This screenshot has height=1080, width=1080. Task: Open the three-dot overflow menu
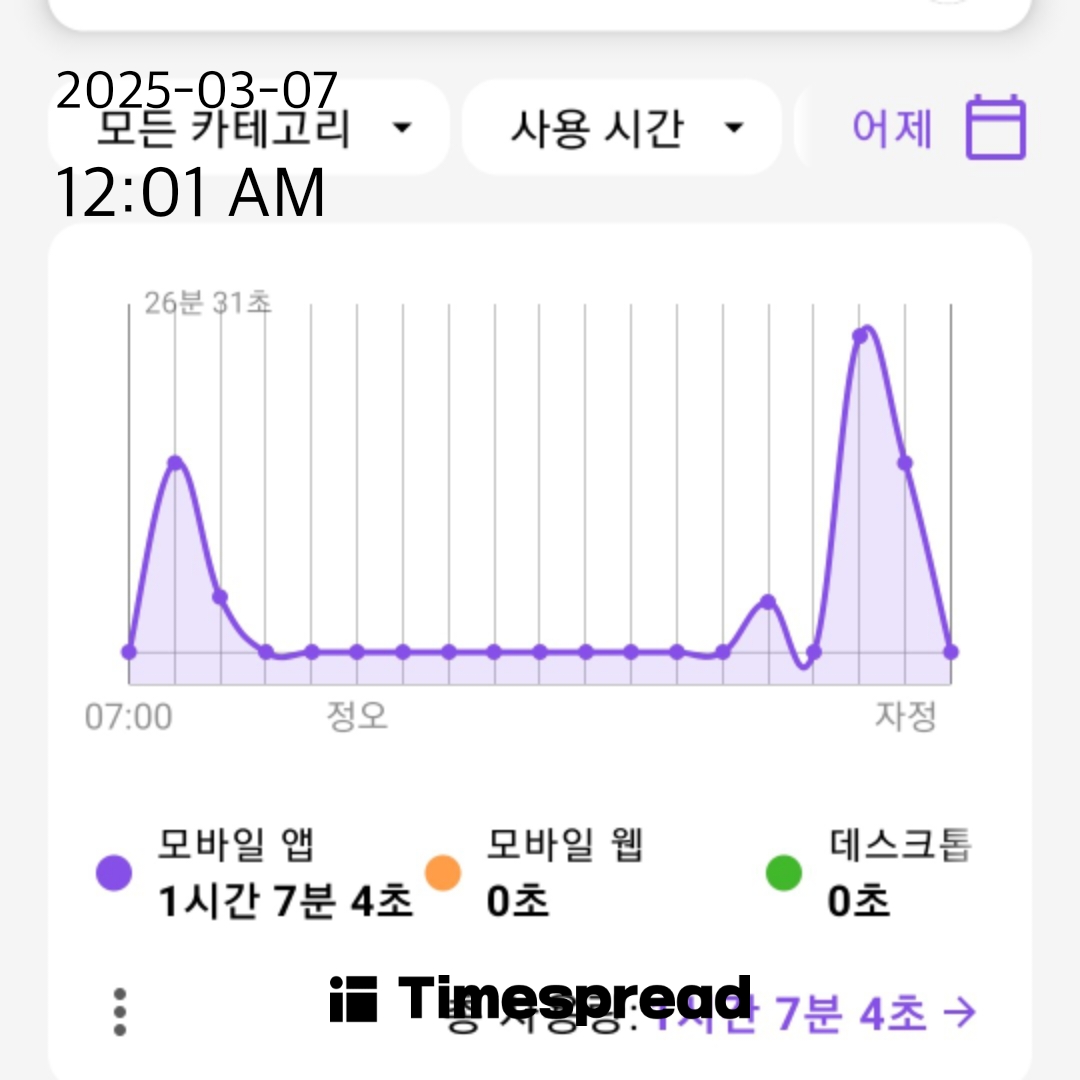pos(120,1012)
